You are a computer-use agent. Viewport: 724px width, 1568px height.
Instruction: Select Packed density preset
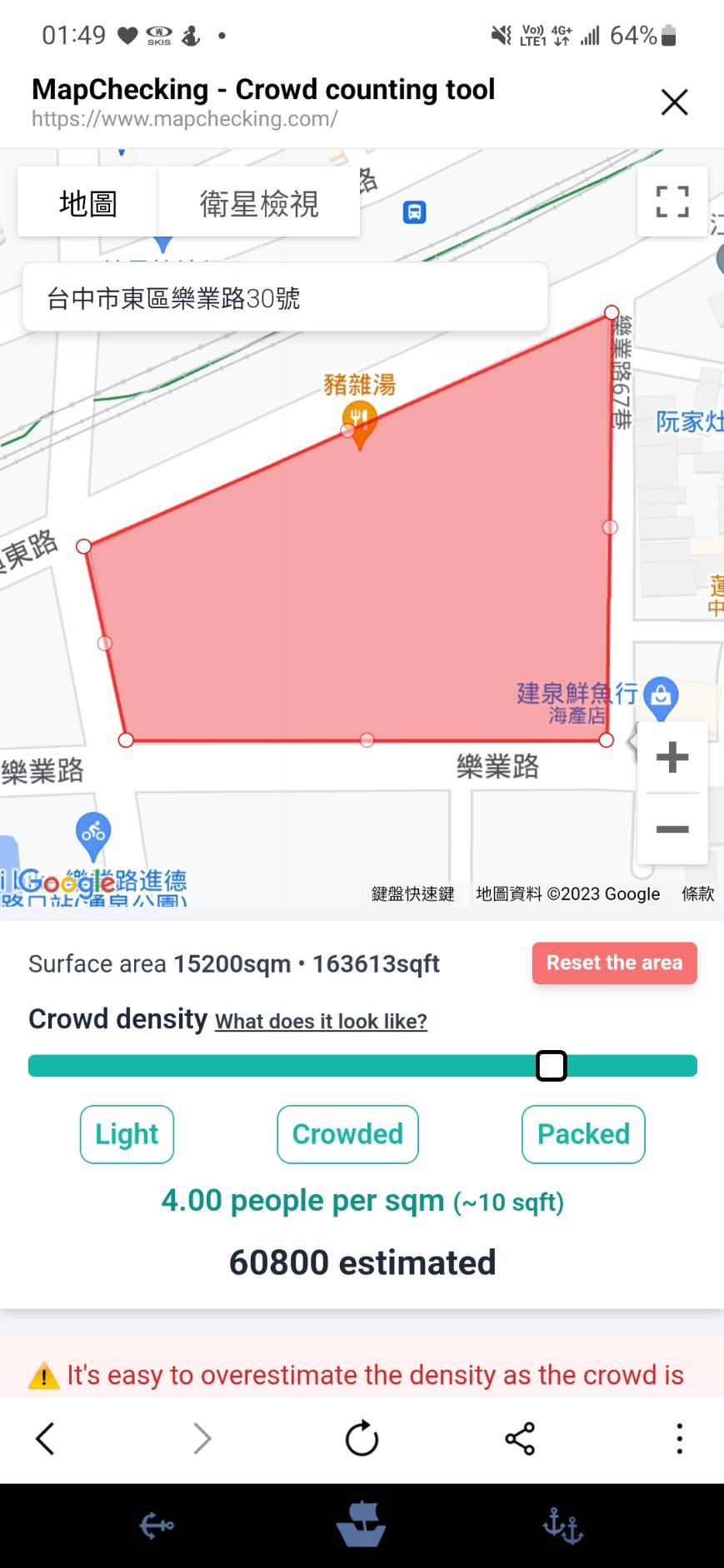583,1134
